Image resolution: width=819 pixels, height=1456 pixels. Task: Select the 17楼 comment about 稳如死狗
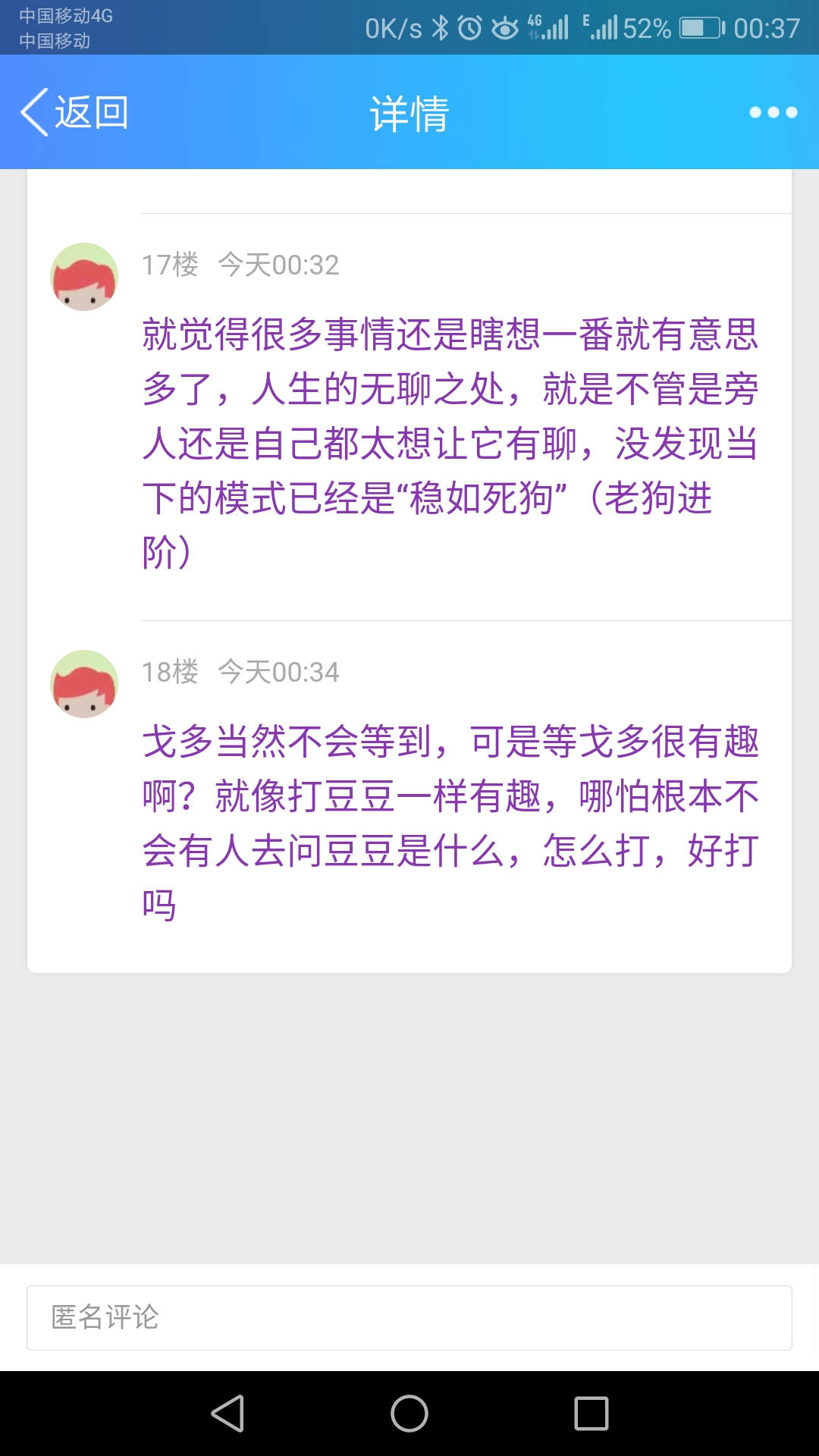[x=450, y=443]
